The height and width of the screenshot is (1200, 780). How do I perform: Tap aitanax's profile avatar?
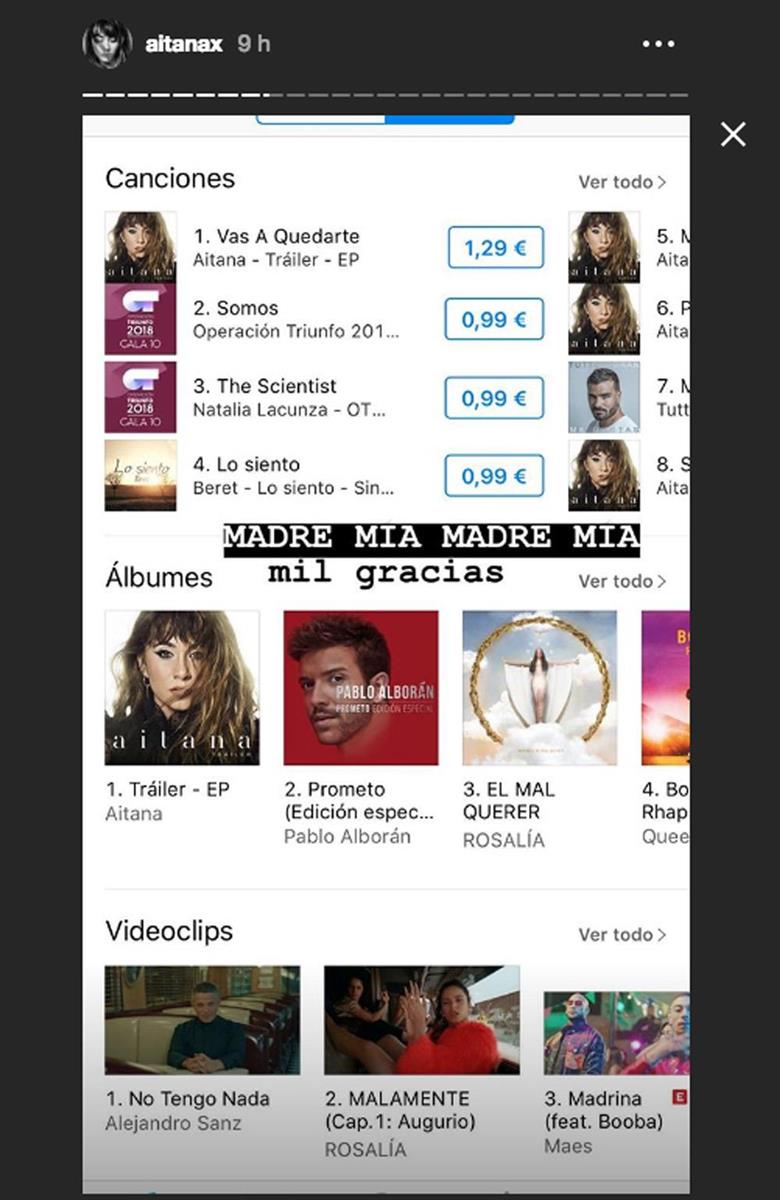tap(107, 44)
